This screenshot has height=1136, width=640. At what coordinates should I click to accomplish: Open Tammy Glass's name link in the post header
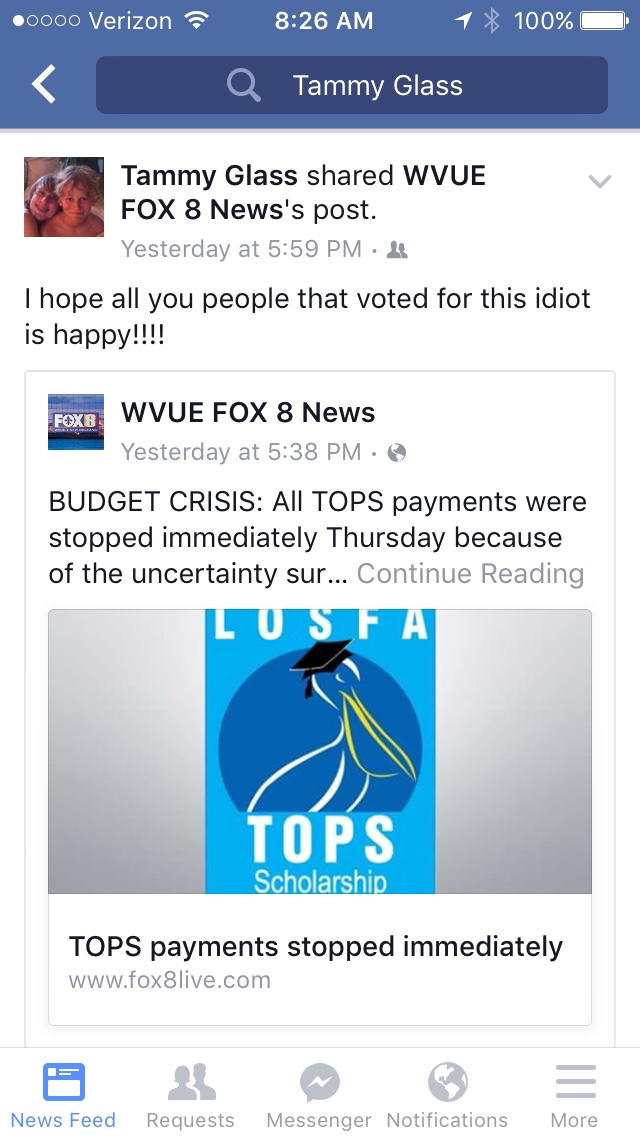(x=209, y=176)
